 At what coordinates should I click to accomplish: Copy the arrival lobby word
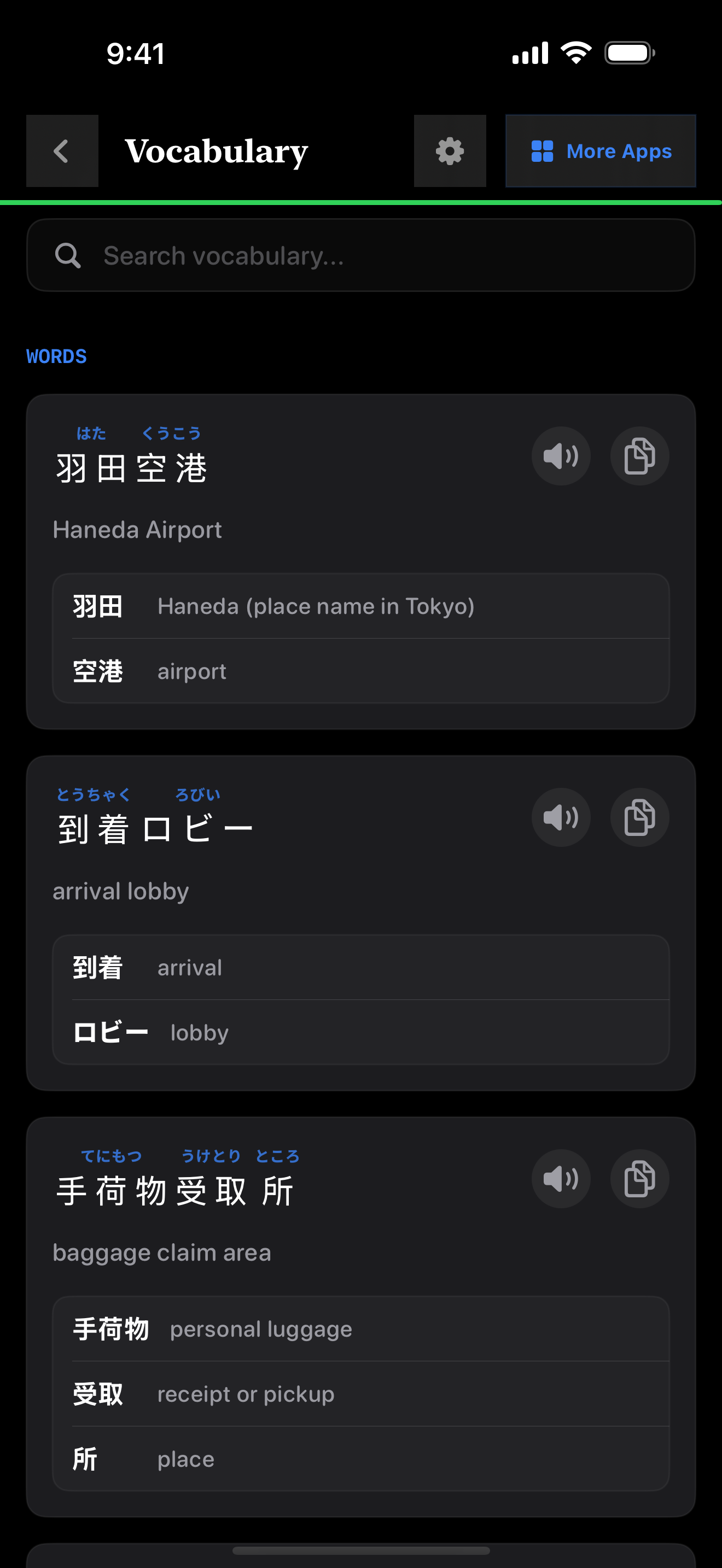[x=639, y=817]
